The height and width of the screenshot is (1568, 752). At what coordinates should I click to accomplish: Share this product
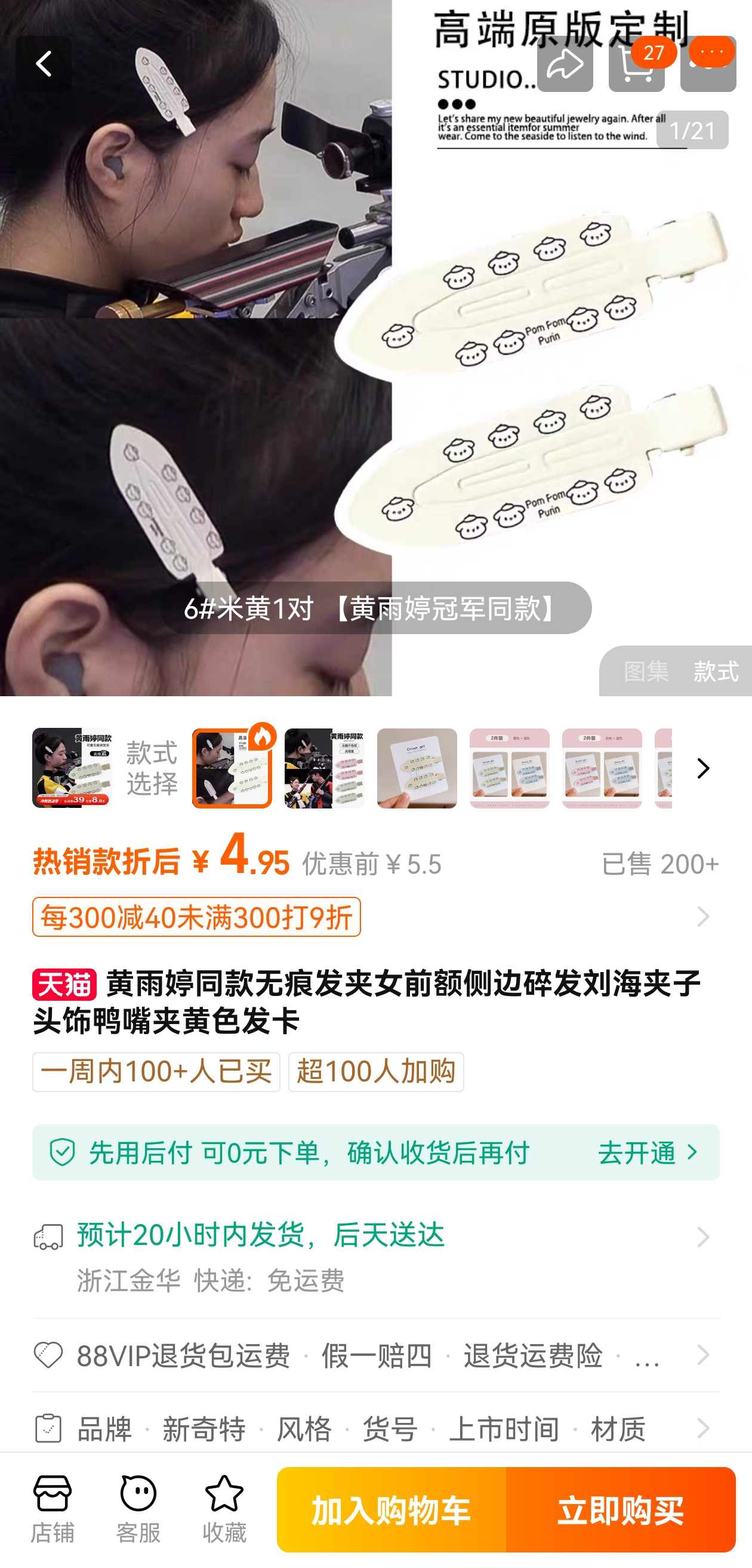tap(564, 64)
